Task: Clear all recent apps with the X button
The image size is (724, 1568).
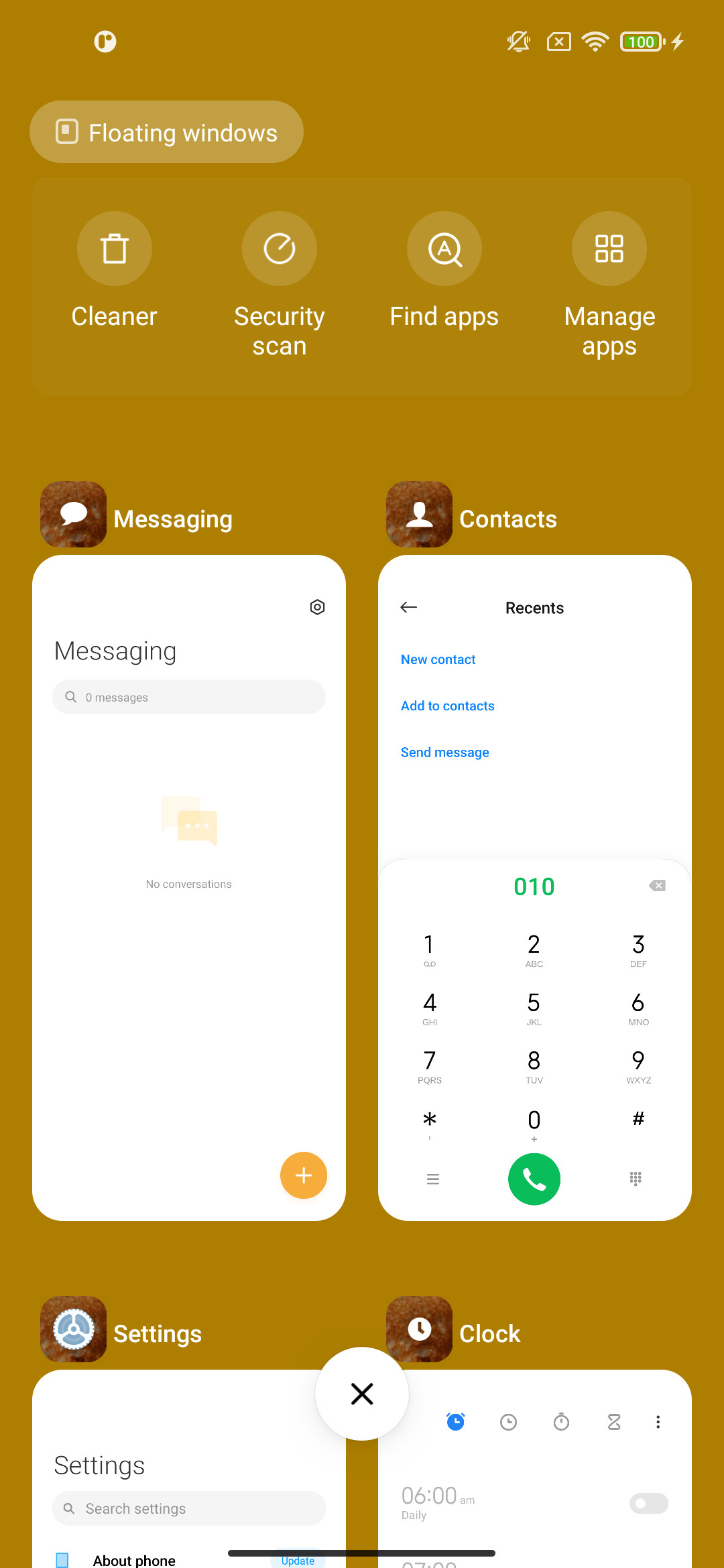Action: click(362, 1394)
